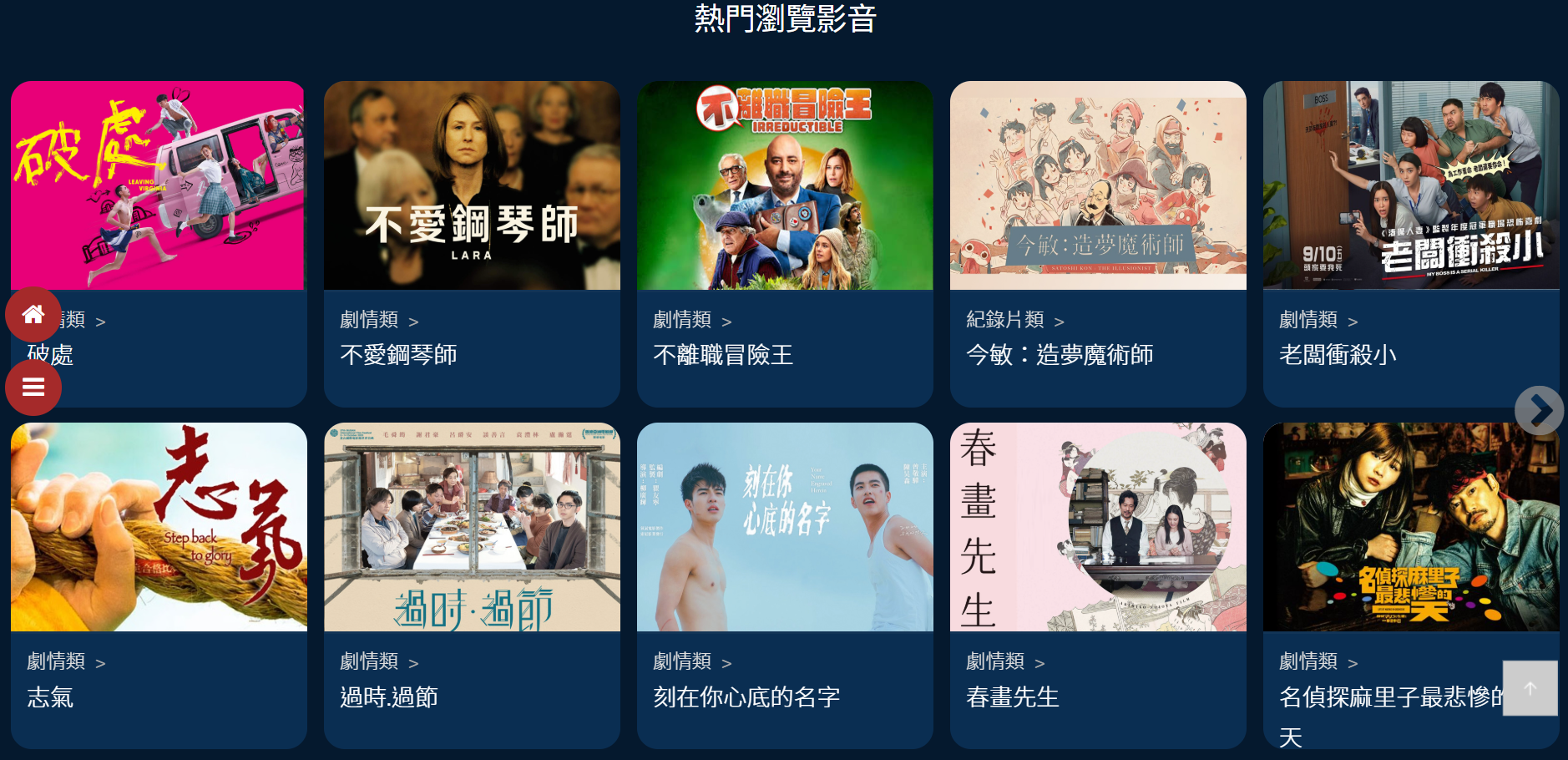Open the red hamburger menu button
The width and height of the screenshot is (1568, 760).
click(33, 388)
